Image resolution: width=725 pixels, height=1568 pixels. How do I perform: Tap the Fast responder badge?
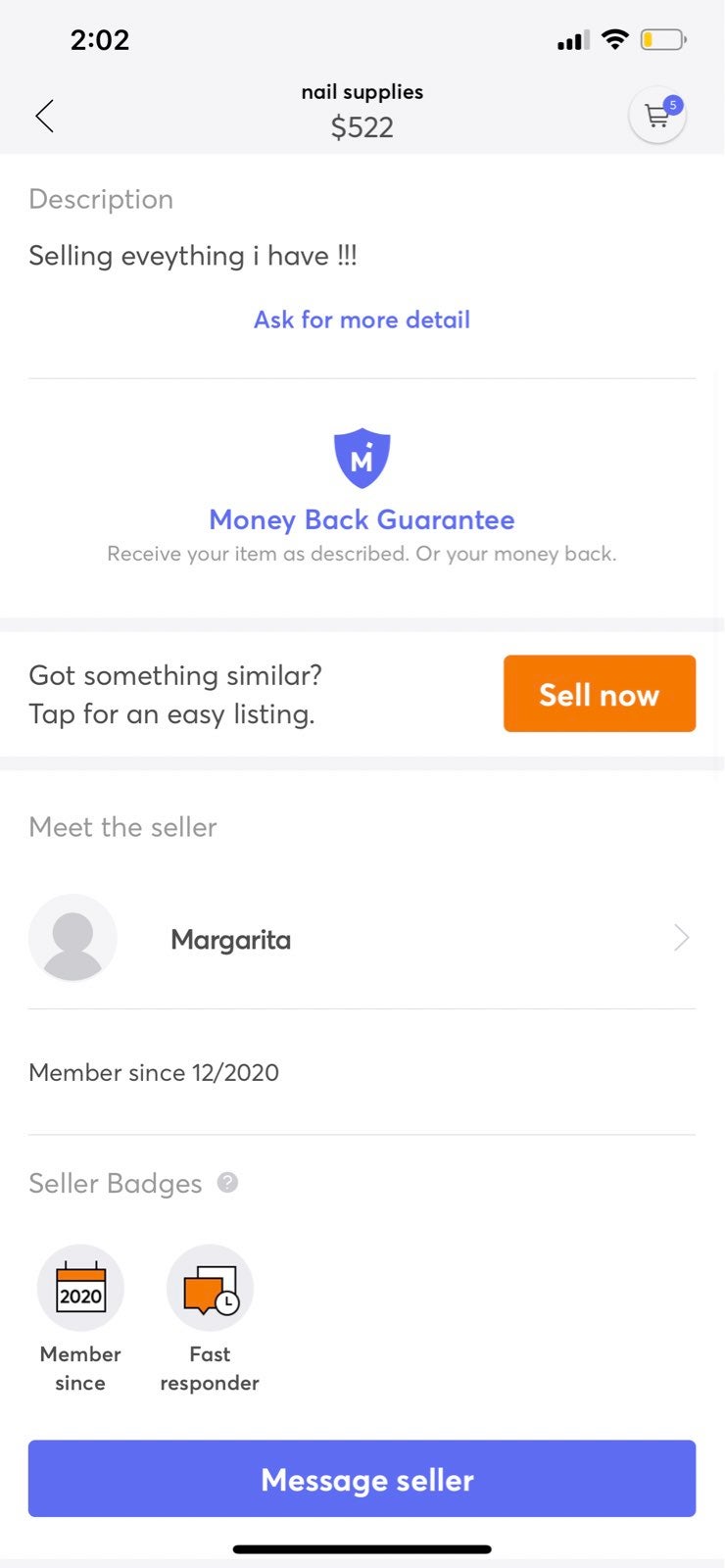[210, 1319]
